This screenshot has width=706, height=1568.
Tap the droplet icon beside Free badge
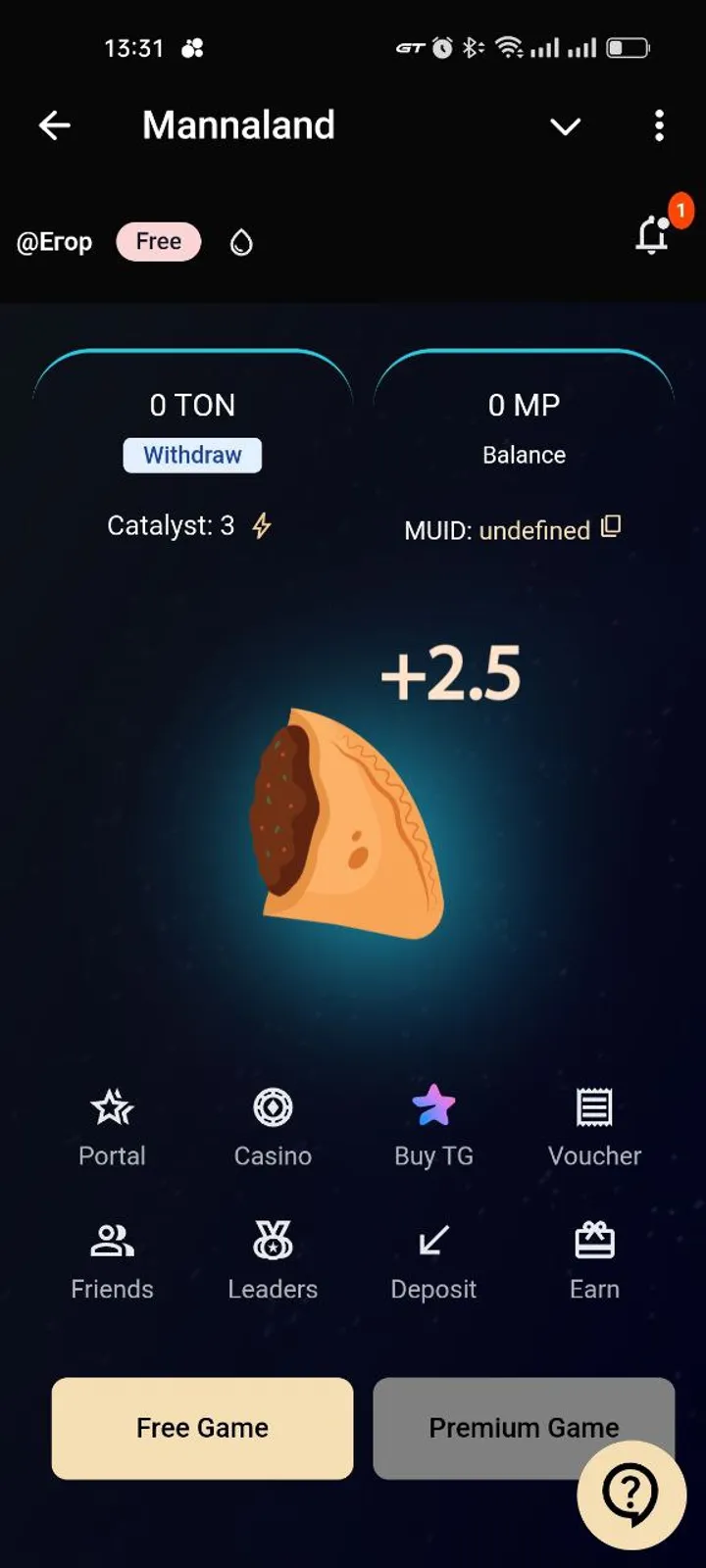point(240,241)
